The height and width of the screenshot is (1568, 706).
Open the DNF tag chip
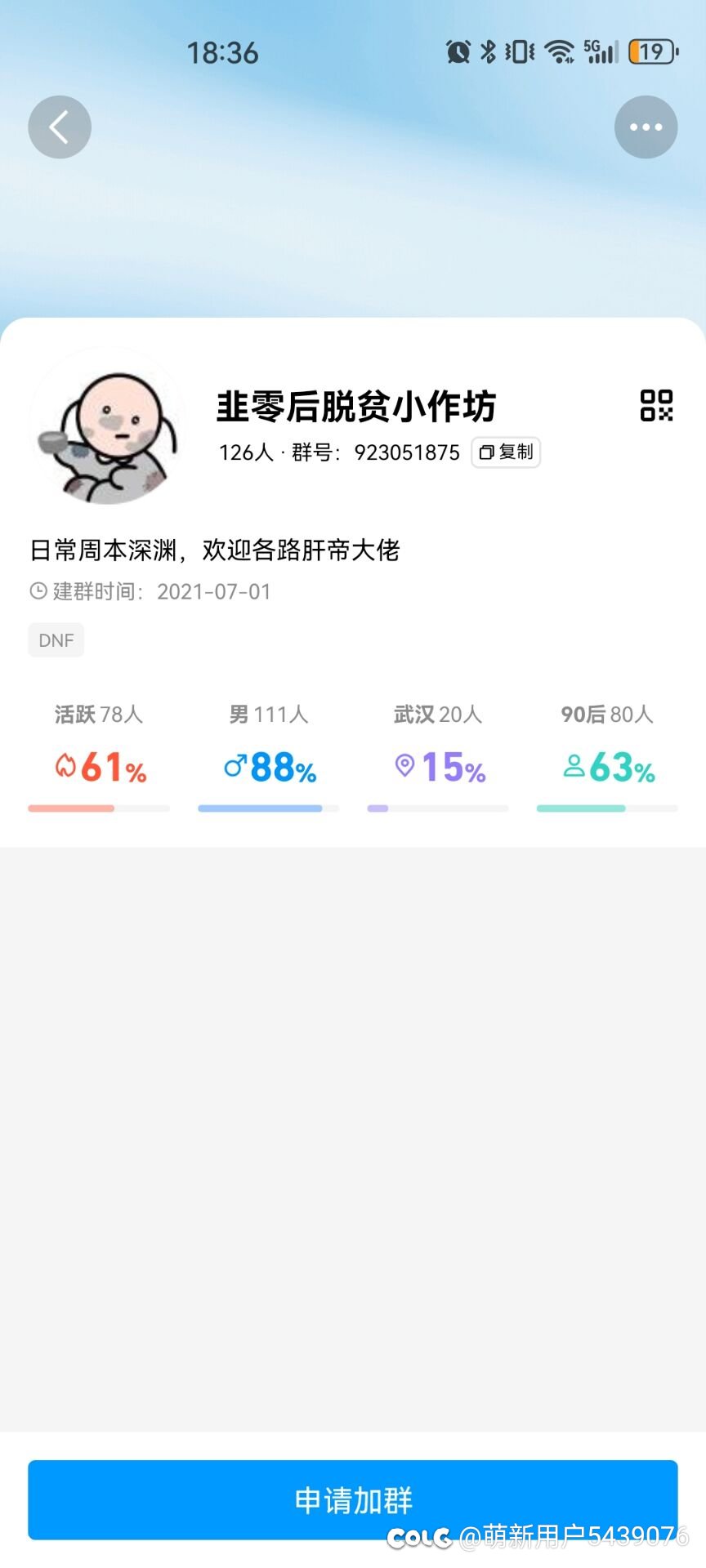click(x=56, y=640)
